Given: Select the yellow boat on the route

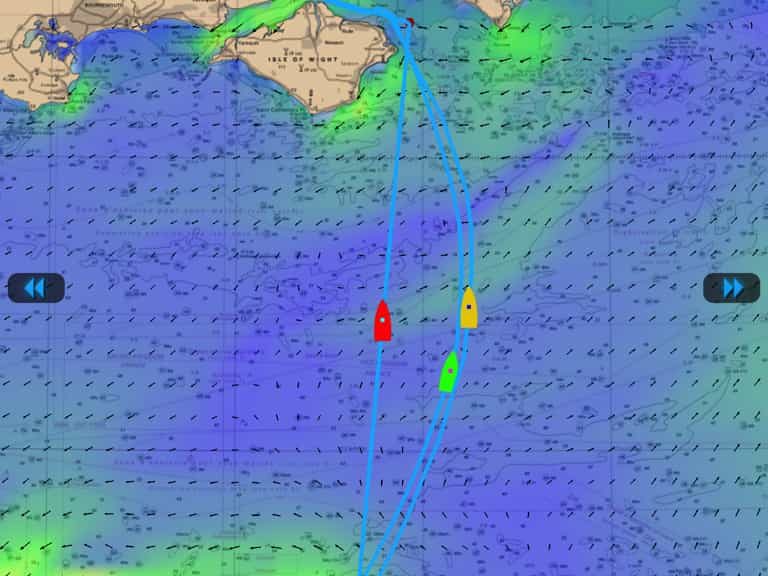Looking at the screenshot, I should click(x=469, y=308).
